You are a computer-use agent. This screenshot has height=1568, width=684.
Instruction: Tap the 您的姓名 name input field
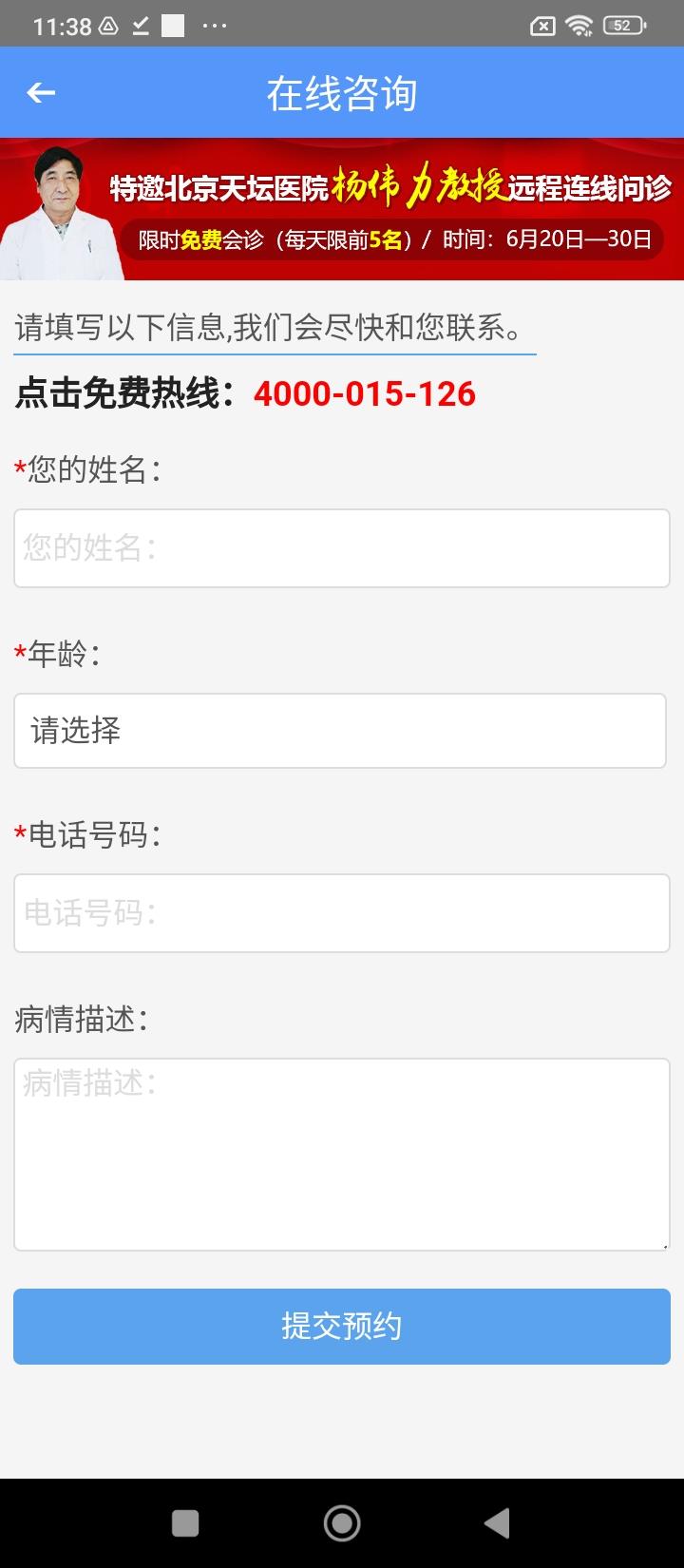coord(342,548)
